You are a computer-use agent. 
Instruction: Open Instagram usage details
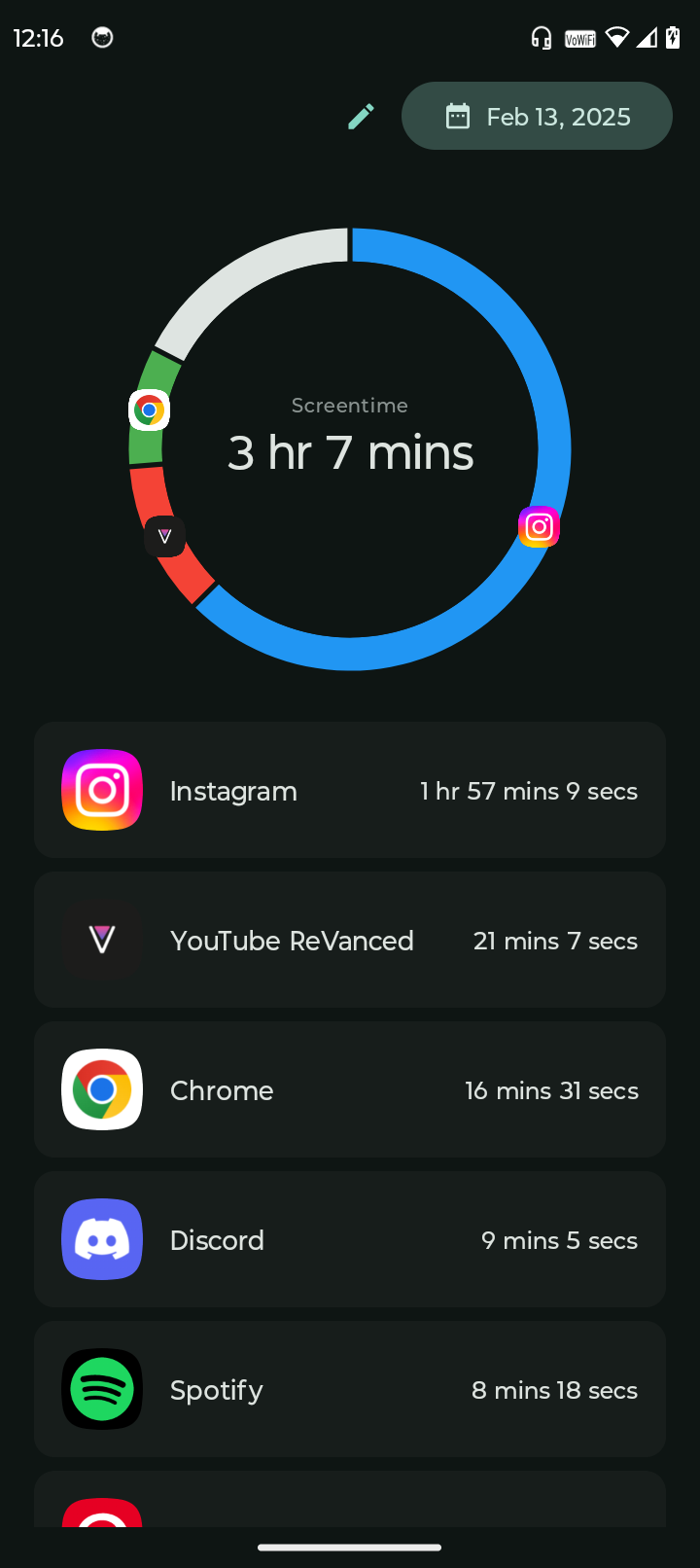[x=350, y=790]
